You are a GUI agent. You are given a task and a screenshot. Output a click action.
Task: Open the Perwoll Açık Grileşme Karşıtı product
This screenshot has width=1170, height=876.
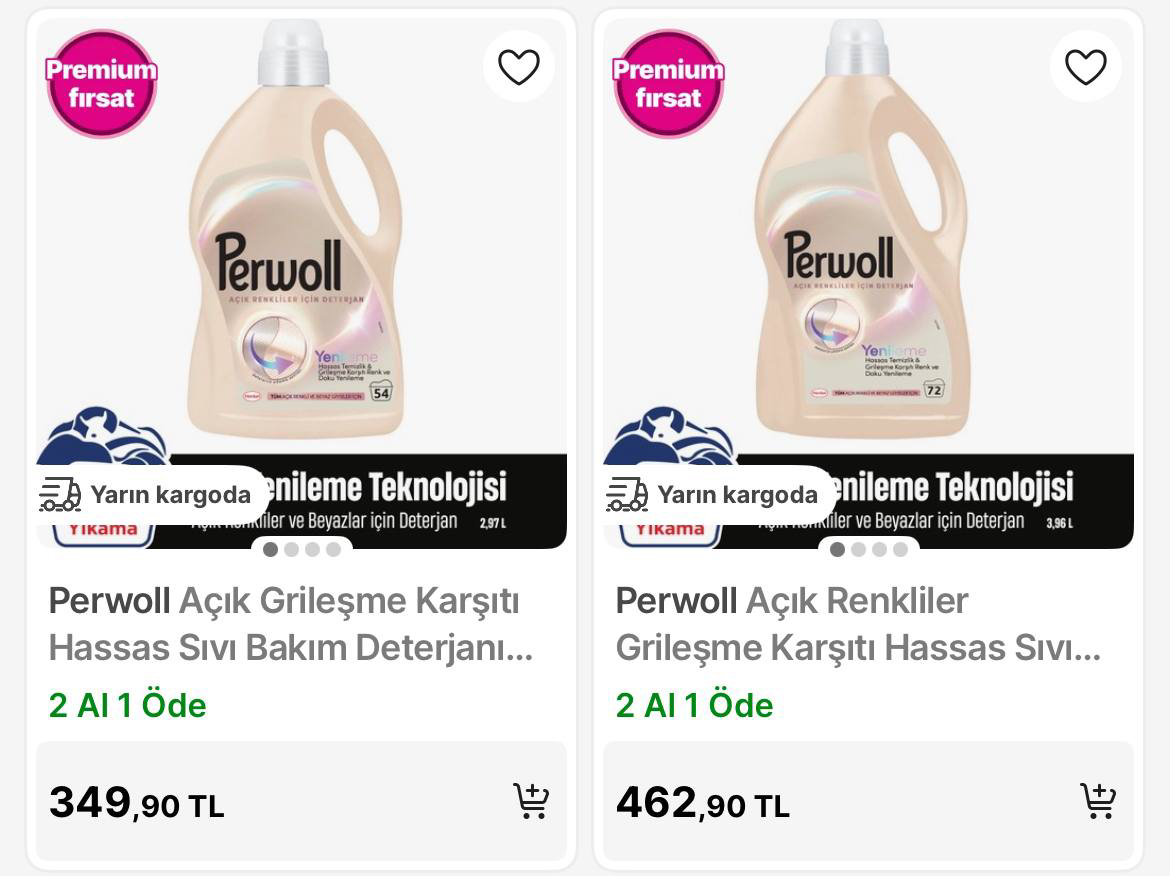click(290, 624)
